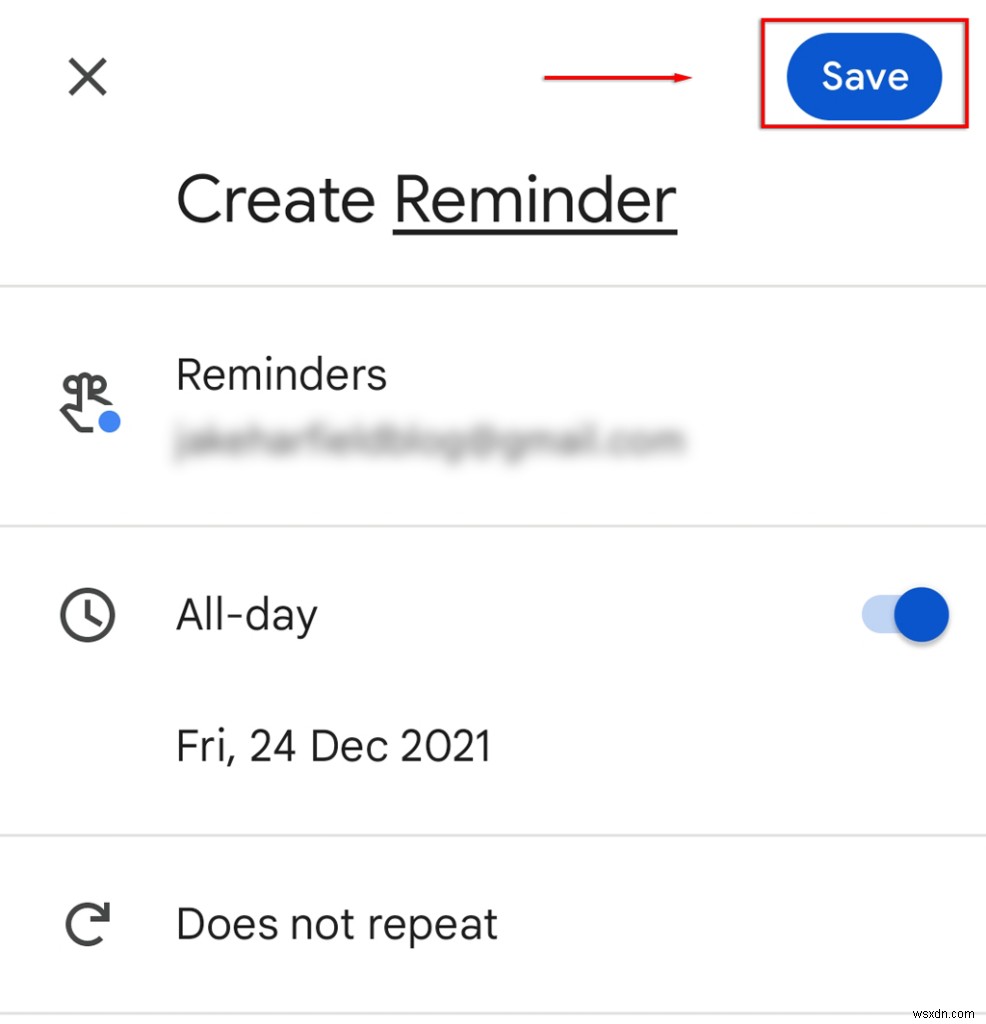This screenshot has width=986, height=1024.
Task: Save the new reminder
Action: (863, 76)
